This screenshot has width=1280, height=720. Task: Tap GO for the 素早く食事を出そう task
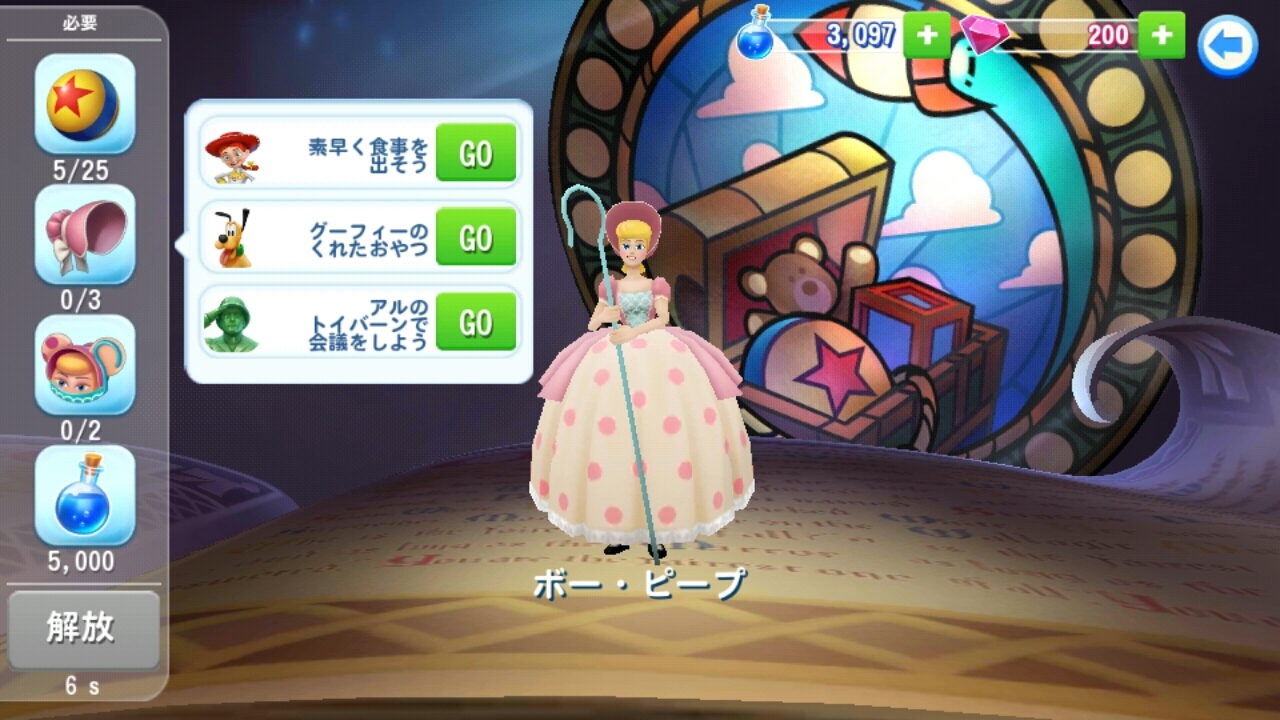[x=476, y=153]
